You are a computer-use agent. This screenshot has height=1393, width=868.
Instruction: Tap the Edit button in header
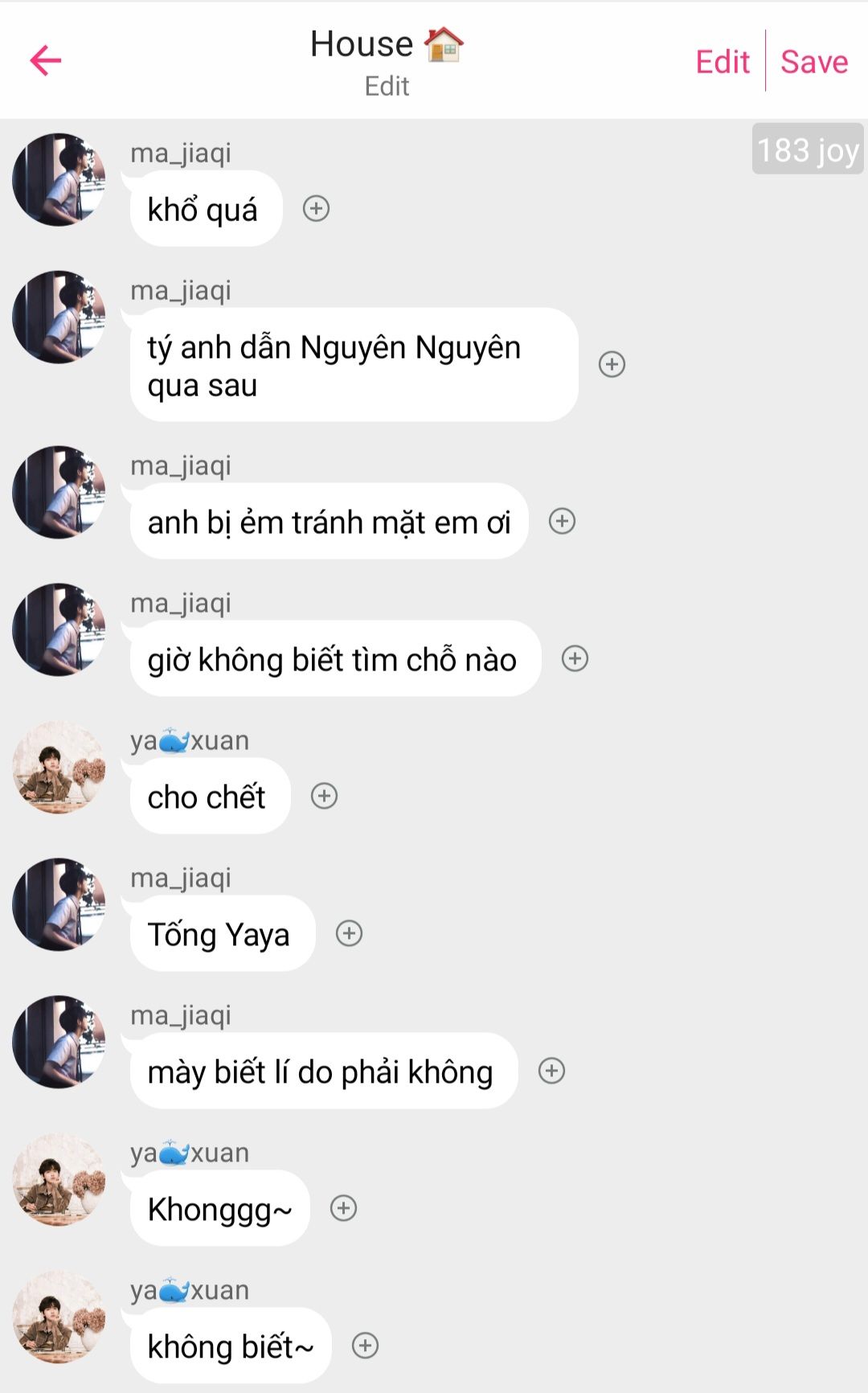coord(723,62)
